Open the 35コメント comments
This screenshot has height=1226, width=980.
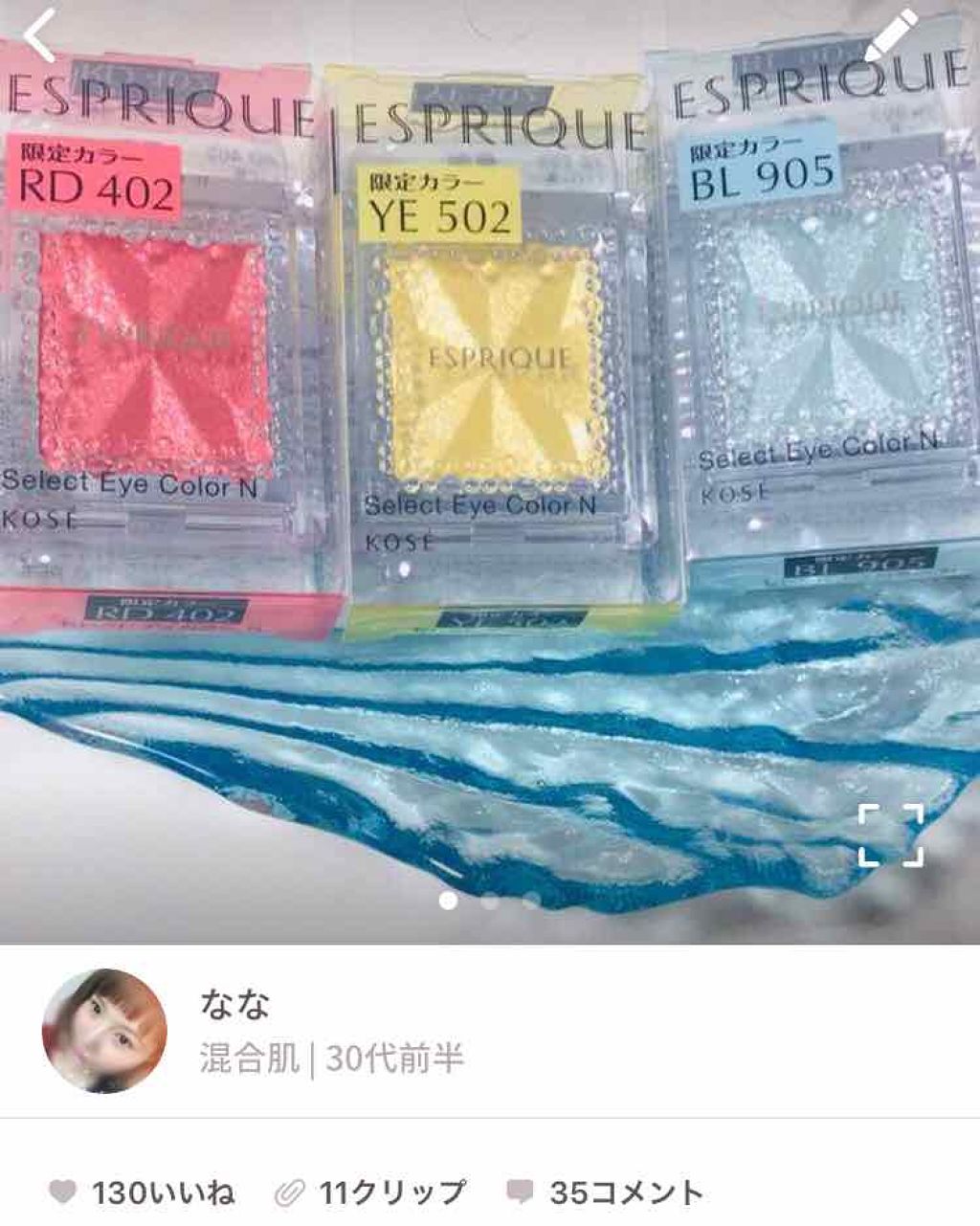605,1193
